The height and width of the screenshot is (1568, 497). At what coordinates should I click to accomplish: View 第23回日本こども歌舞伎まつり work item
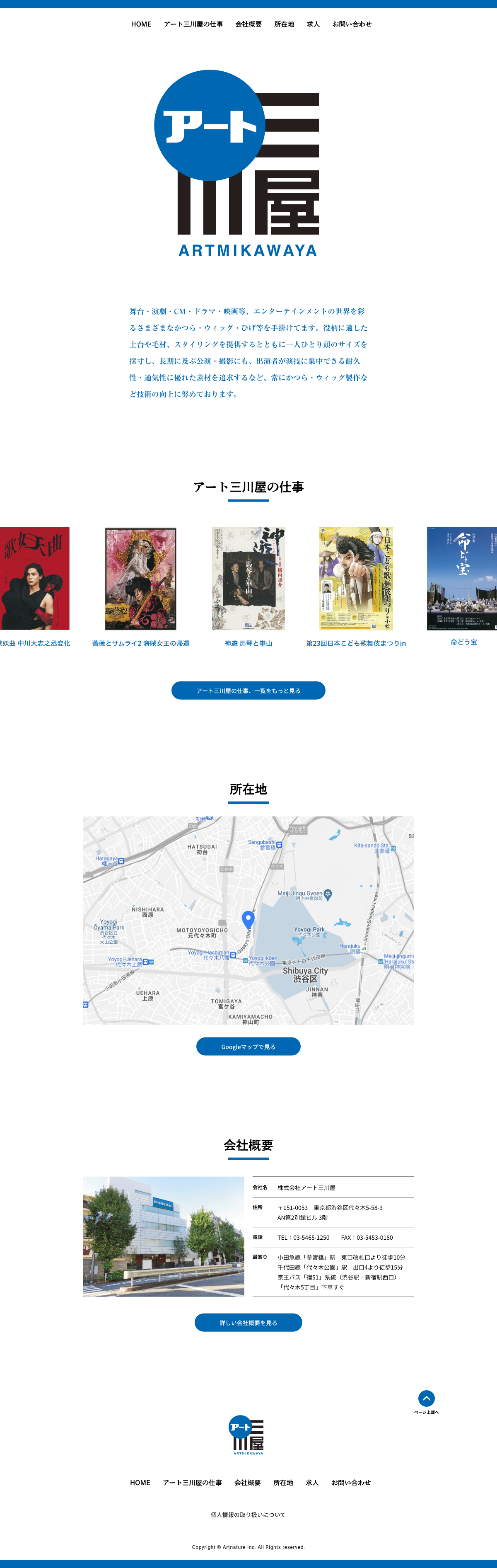pyautogui.click(x=356, y=578)
